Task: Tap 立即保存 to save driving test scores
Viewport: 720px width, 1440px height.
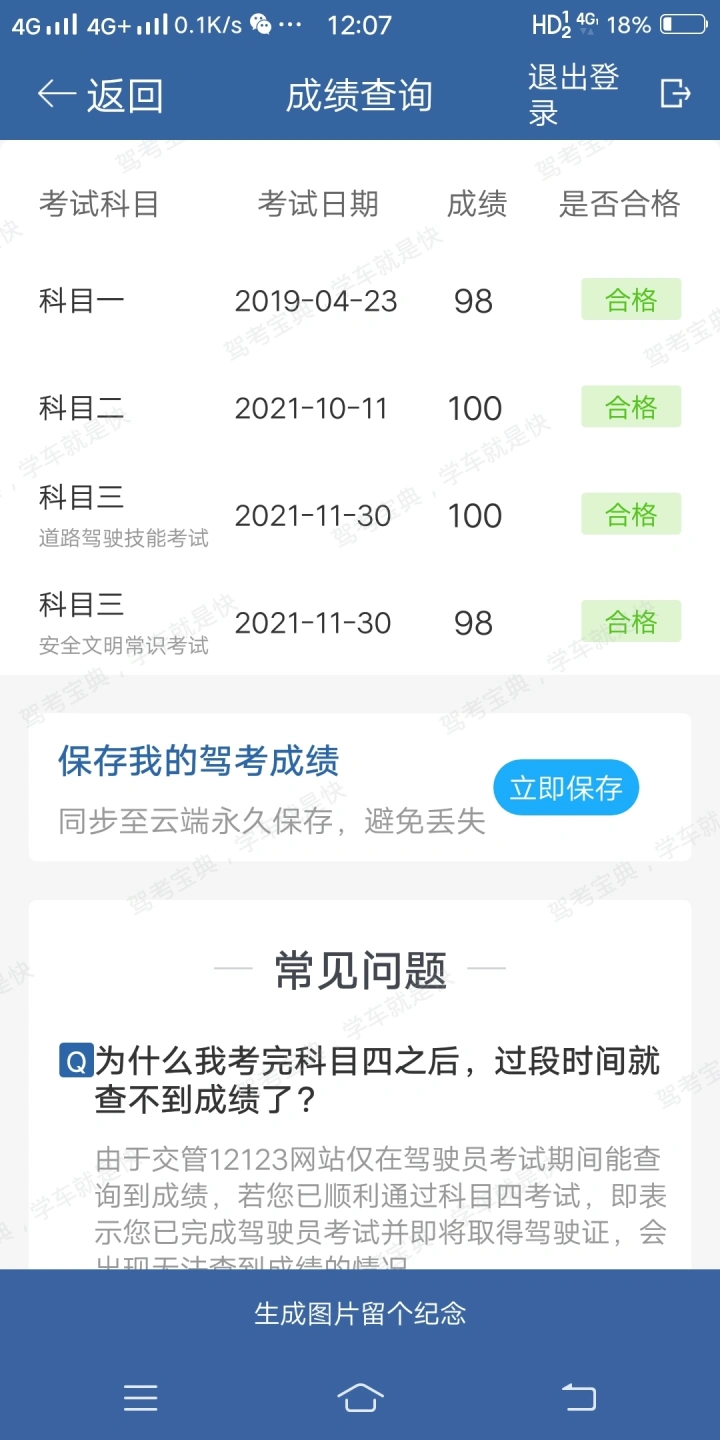Action: [x=566, y=788]
